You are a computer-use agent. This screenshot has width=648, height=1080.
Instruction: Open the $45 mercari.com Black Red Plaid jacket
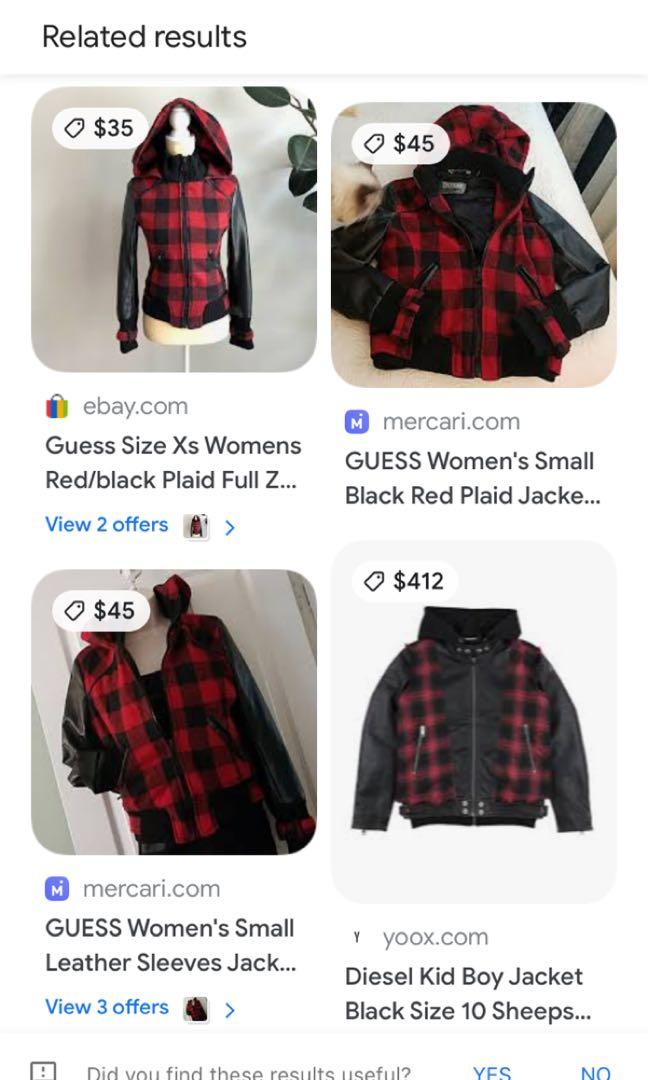[x=473, y=246]
